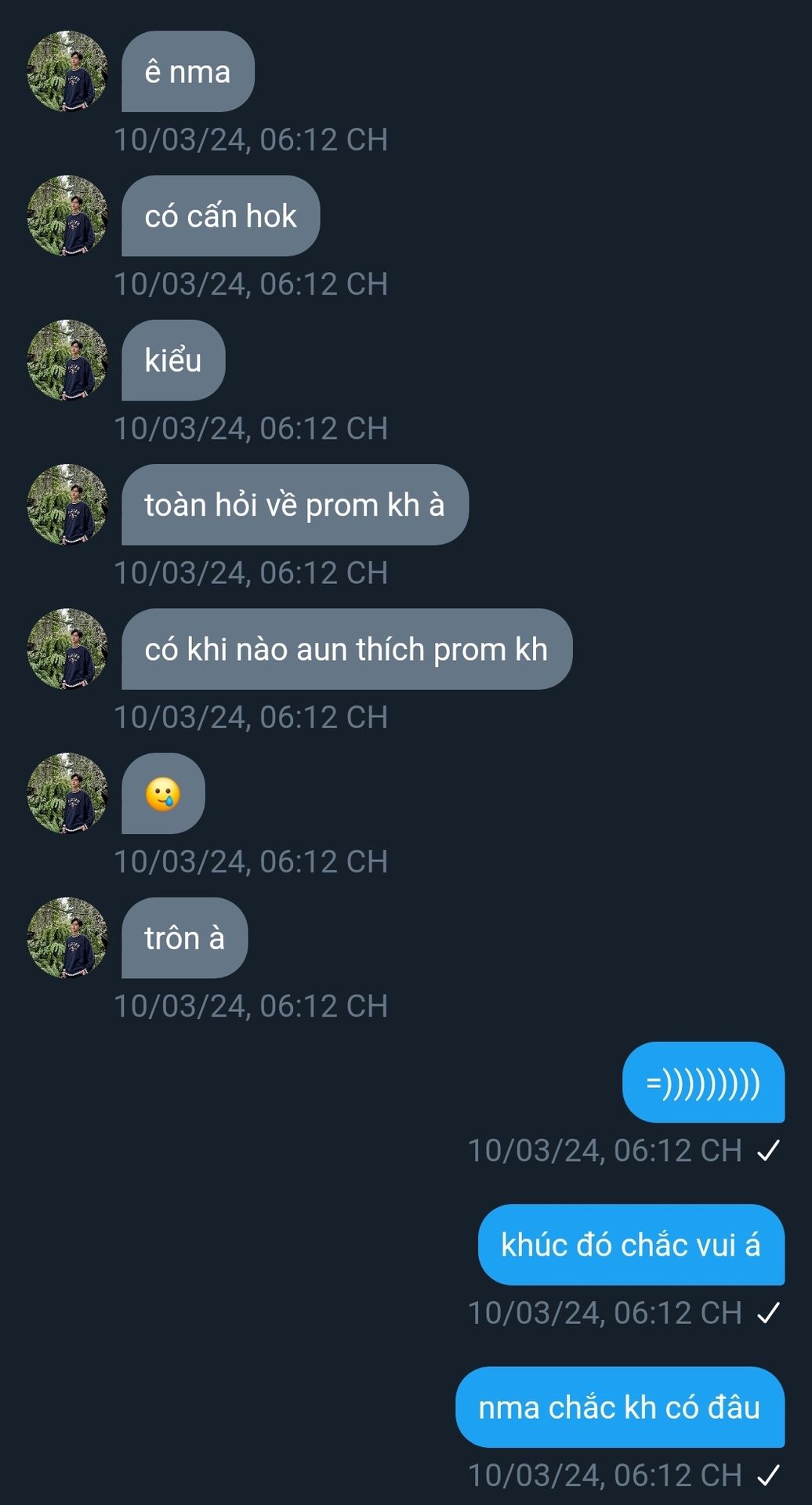Image resolution: width=812 pixels, height=1505 pixels.
Task: View profile from avatar by "toàn hỏi về prom kh à"
Action: 67,505
